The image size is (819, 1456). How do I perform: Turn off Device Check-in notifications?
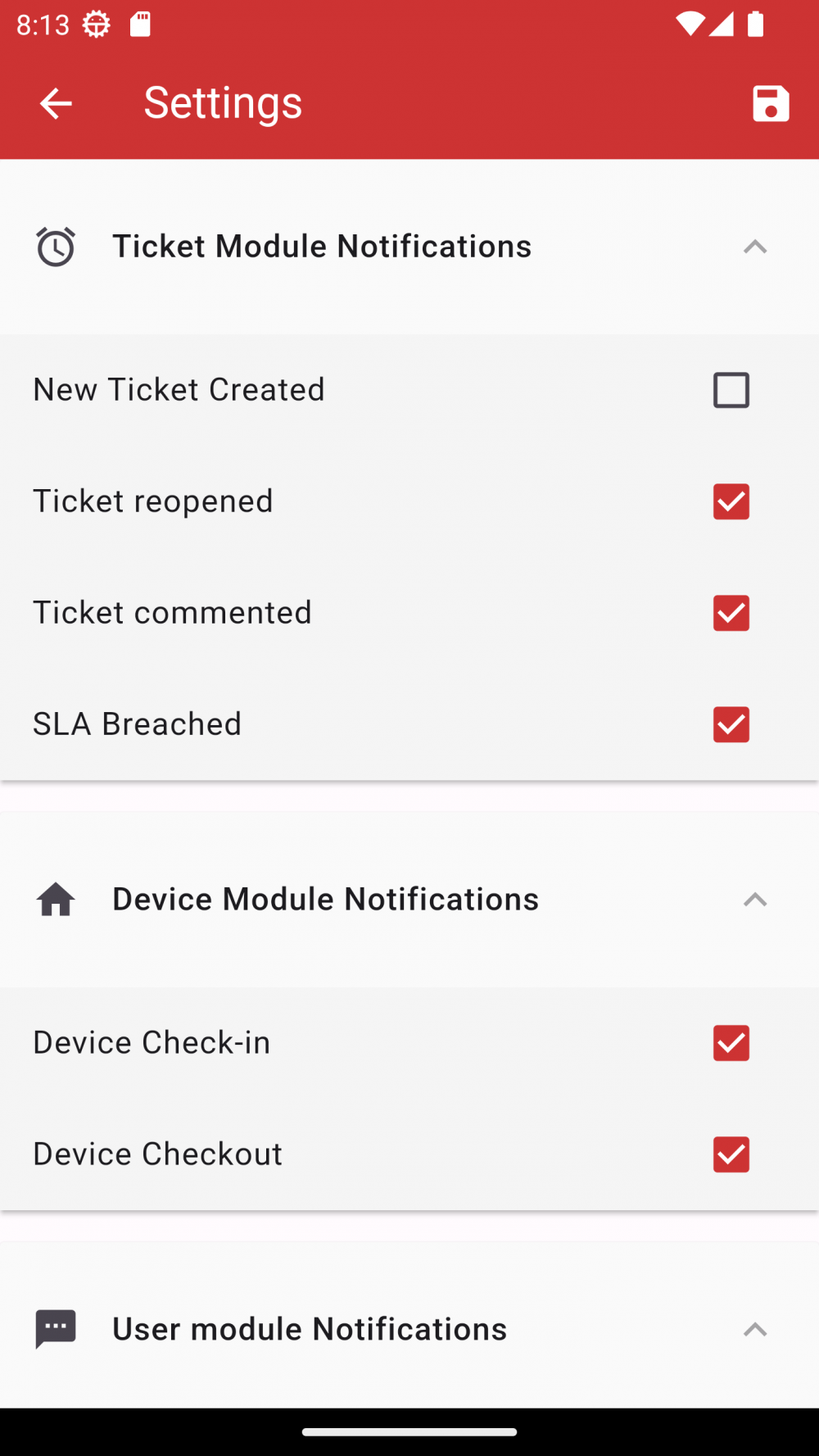pyautogui.click(x=731, y=1043)
